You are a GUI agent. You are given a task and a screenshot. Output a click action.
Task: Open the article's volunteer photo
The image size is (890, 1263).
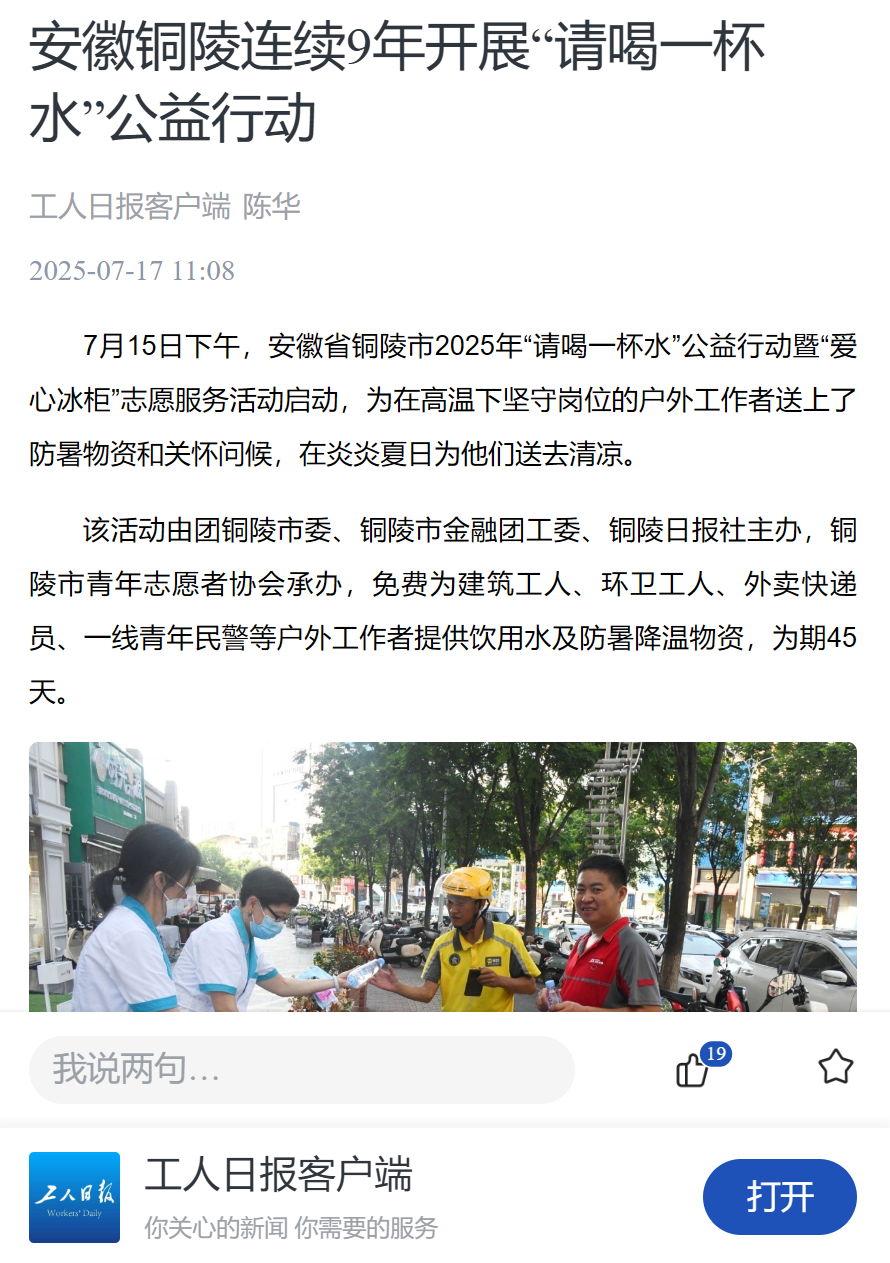442,876
